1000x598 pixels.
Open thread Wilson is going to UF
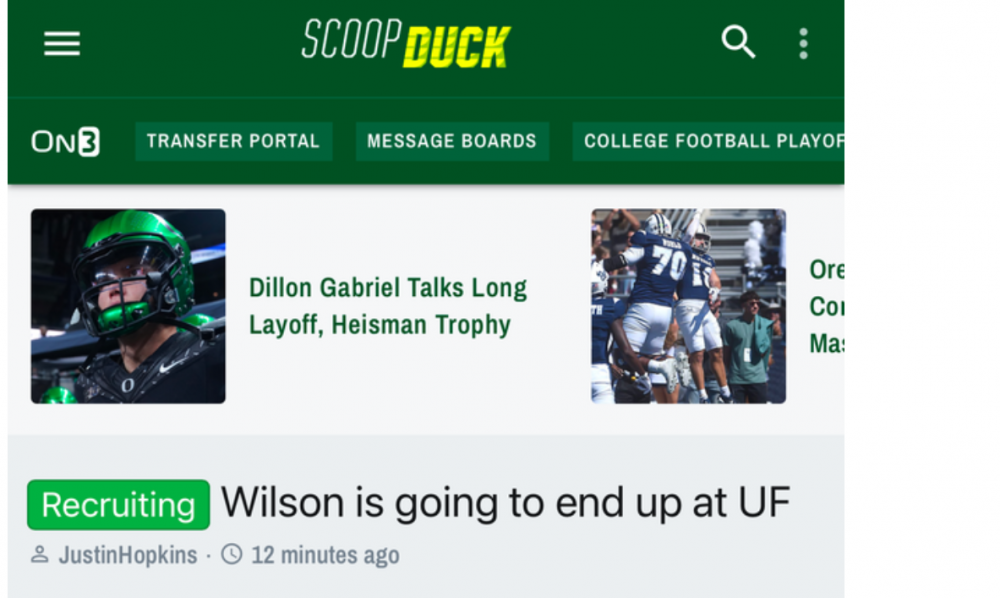(x=505, y=502)
